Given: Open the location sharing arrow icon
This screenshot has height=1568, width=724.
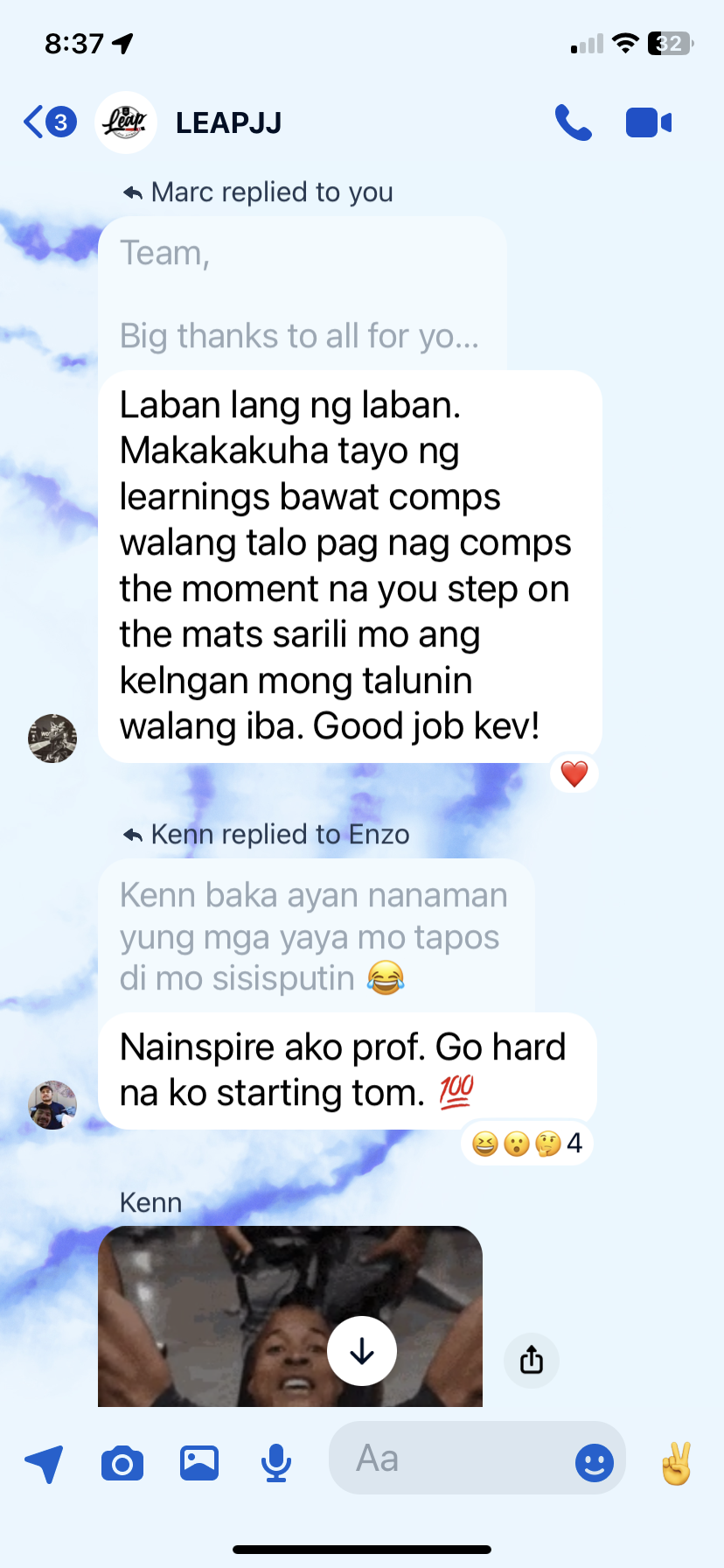Looking at the screenshot, I should pos(44,1463).
